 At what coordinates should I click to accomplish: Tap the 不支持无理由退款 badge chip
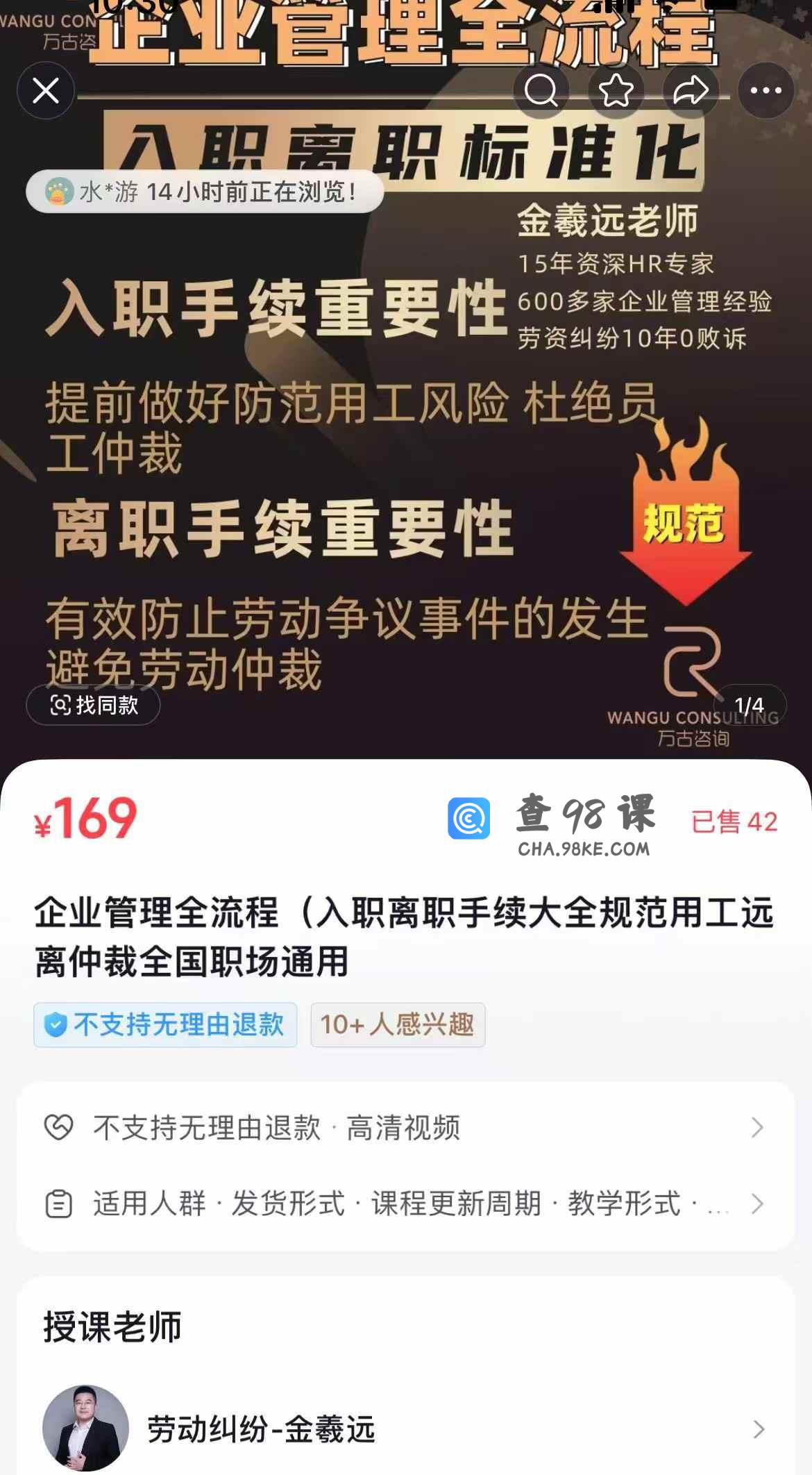click(x=165, y=1024)
